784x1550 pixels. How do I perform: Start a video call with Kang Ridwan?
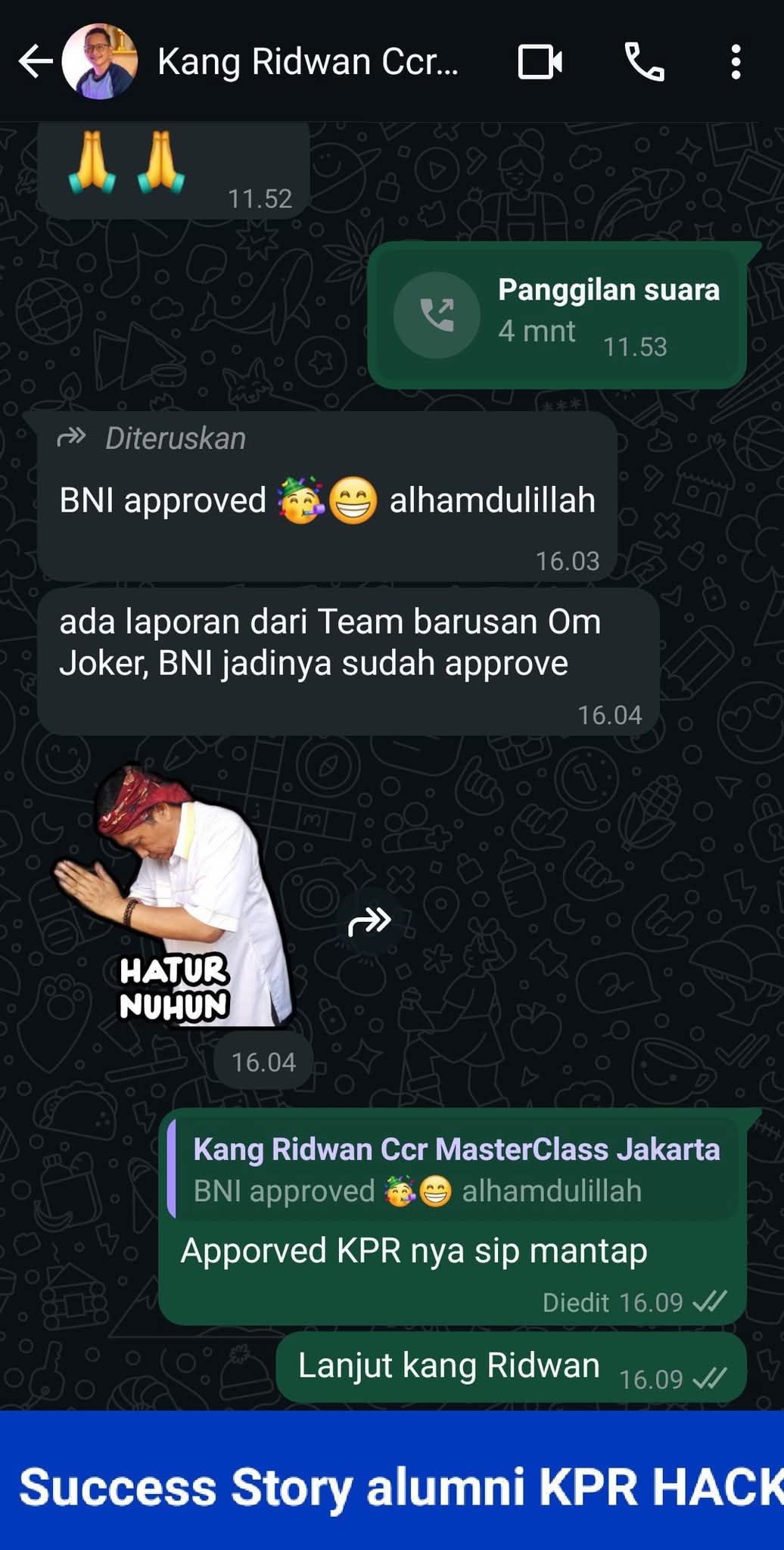(x=540, y=61)
